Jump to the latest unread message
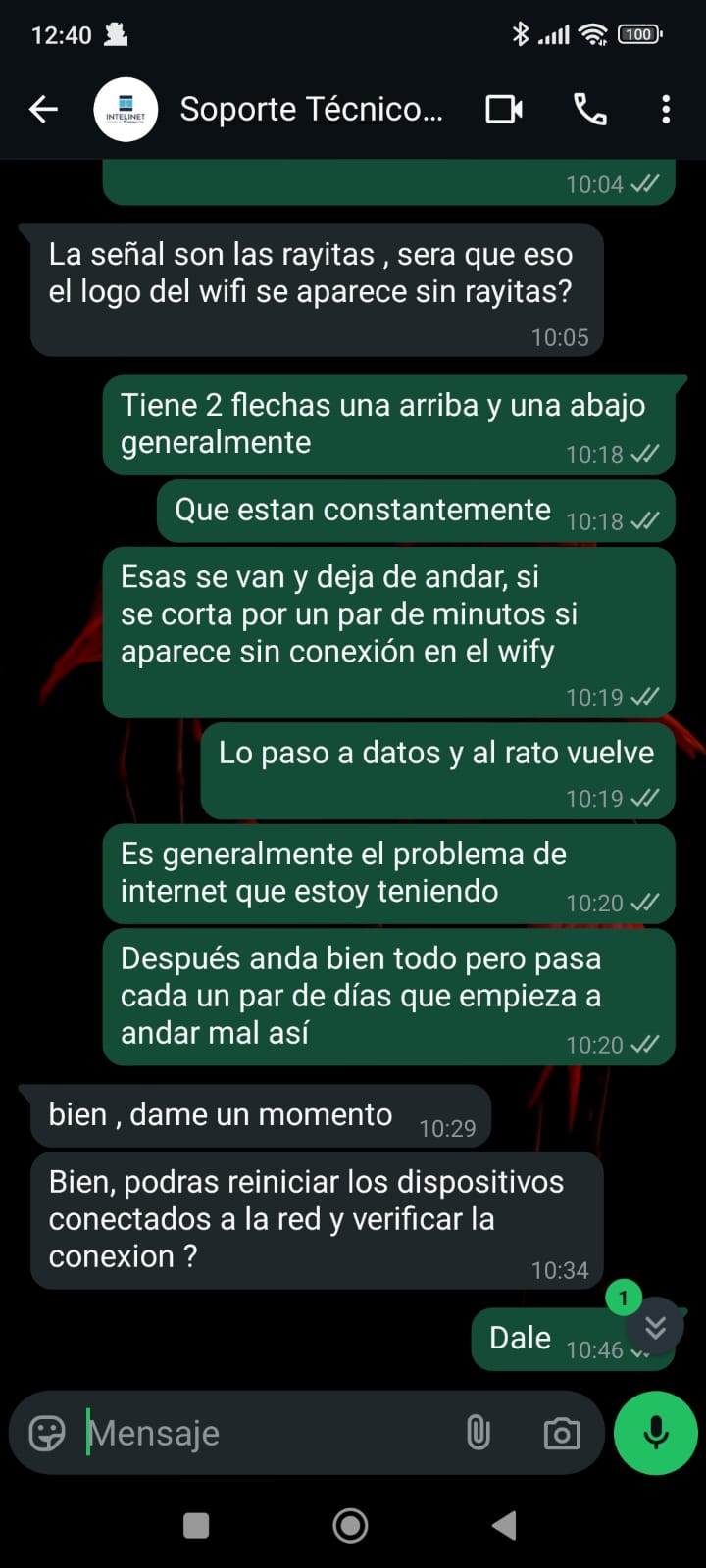Viewport: 706px width, 1568px height. point(655,1327)
